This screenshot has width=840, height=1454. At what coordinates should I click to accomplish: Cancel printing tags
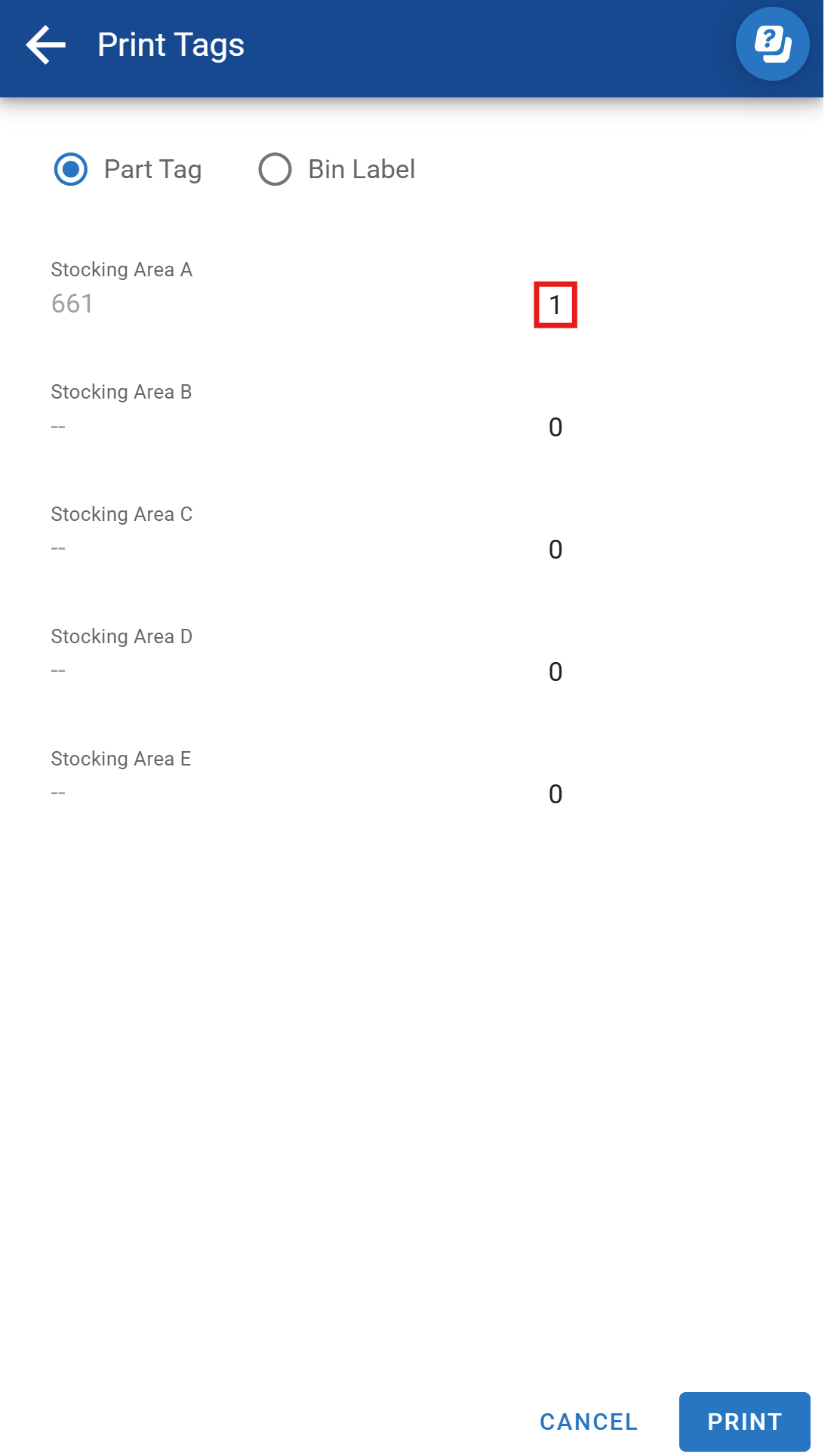tap(589, 1422)
